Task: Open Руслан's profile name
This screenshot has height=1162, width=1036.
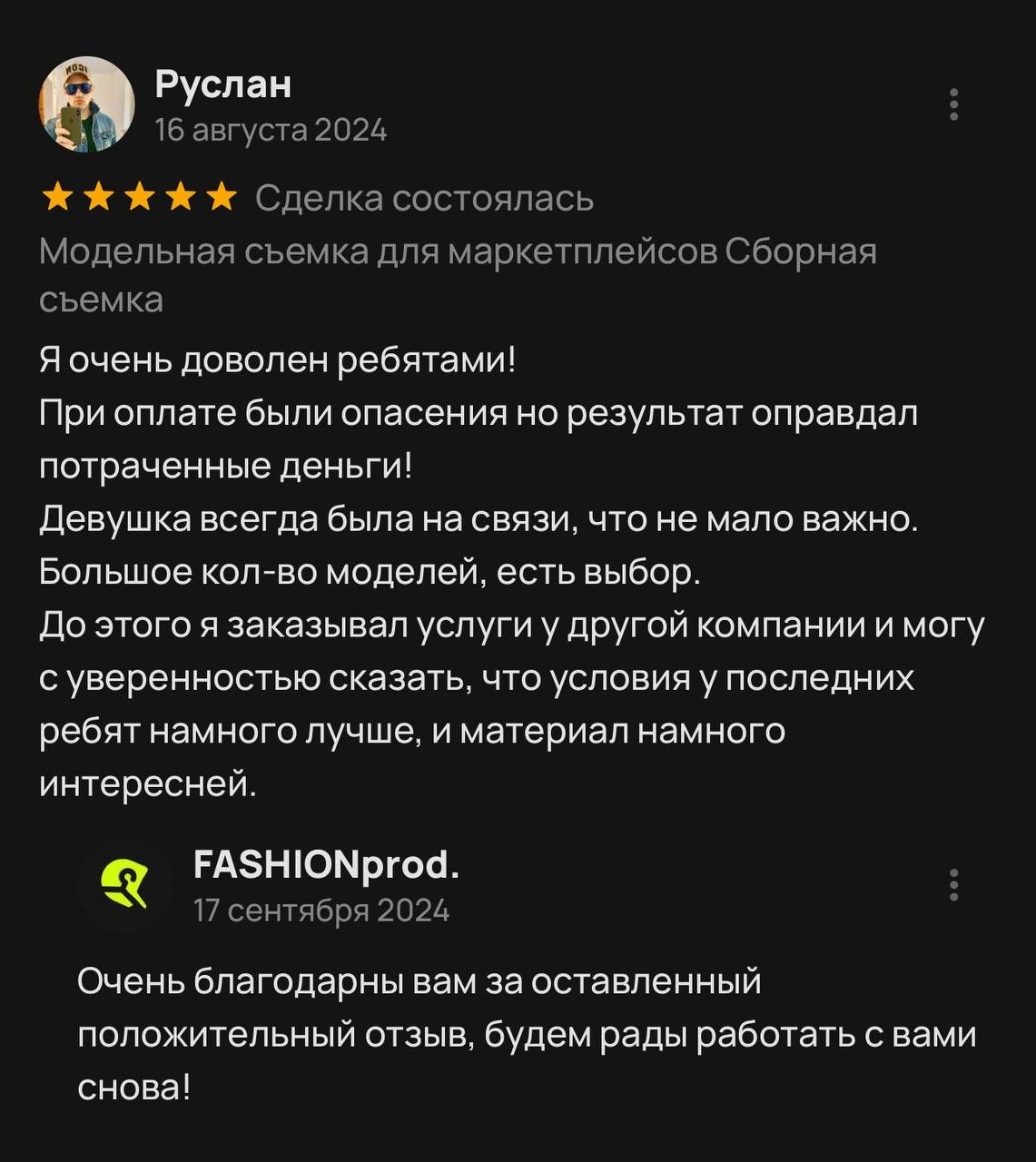Action: point(224,86)
